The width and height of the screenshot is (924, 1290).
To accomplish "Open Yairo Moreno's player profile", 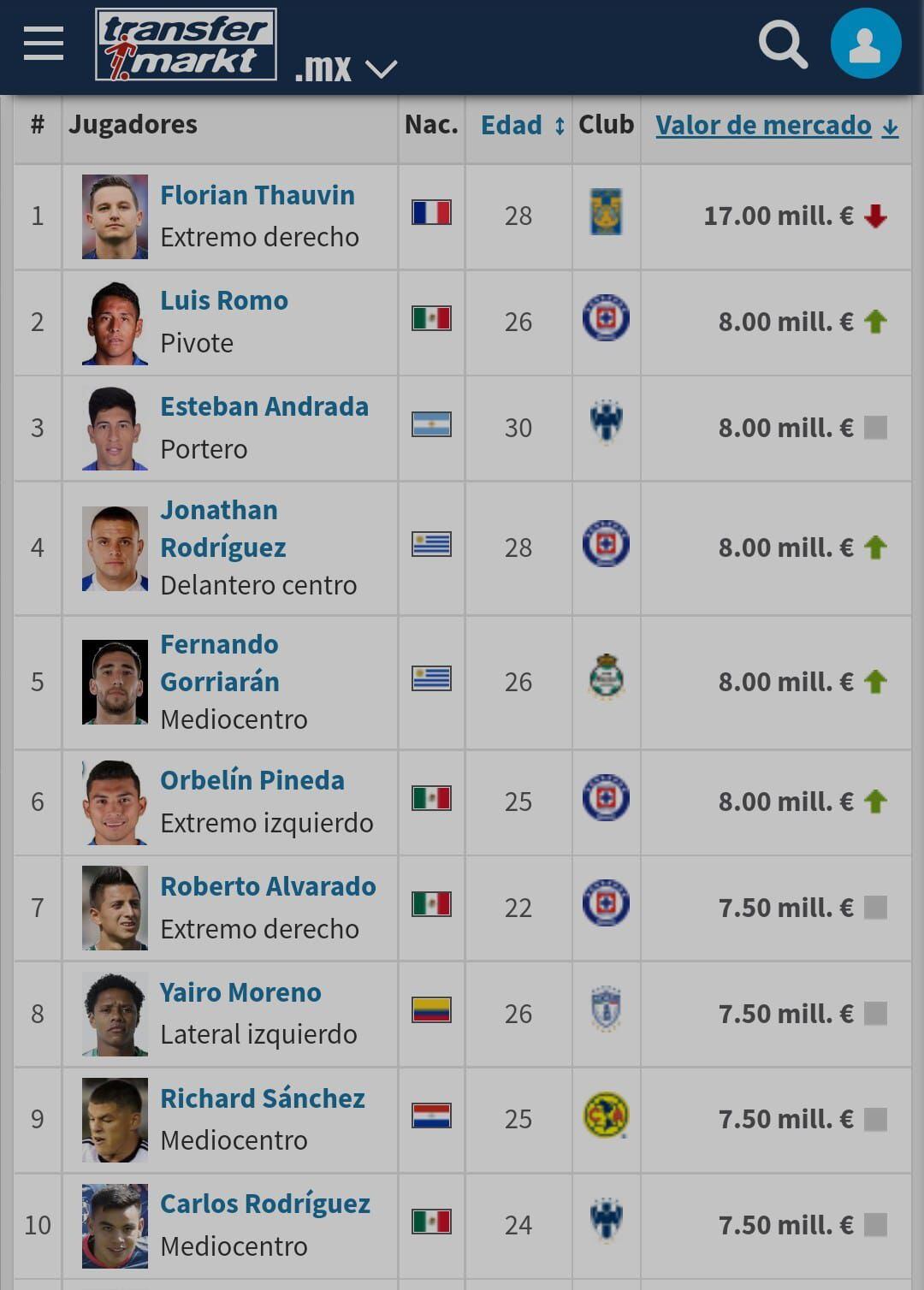I will pos(240,992).
